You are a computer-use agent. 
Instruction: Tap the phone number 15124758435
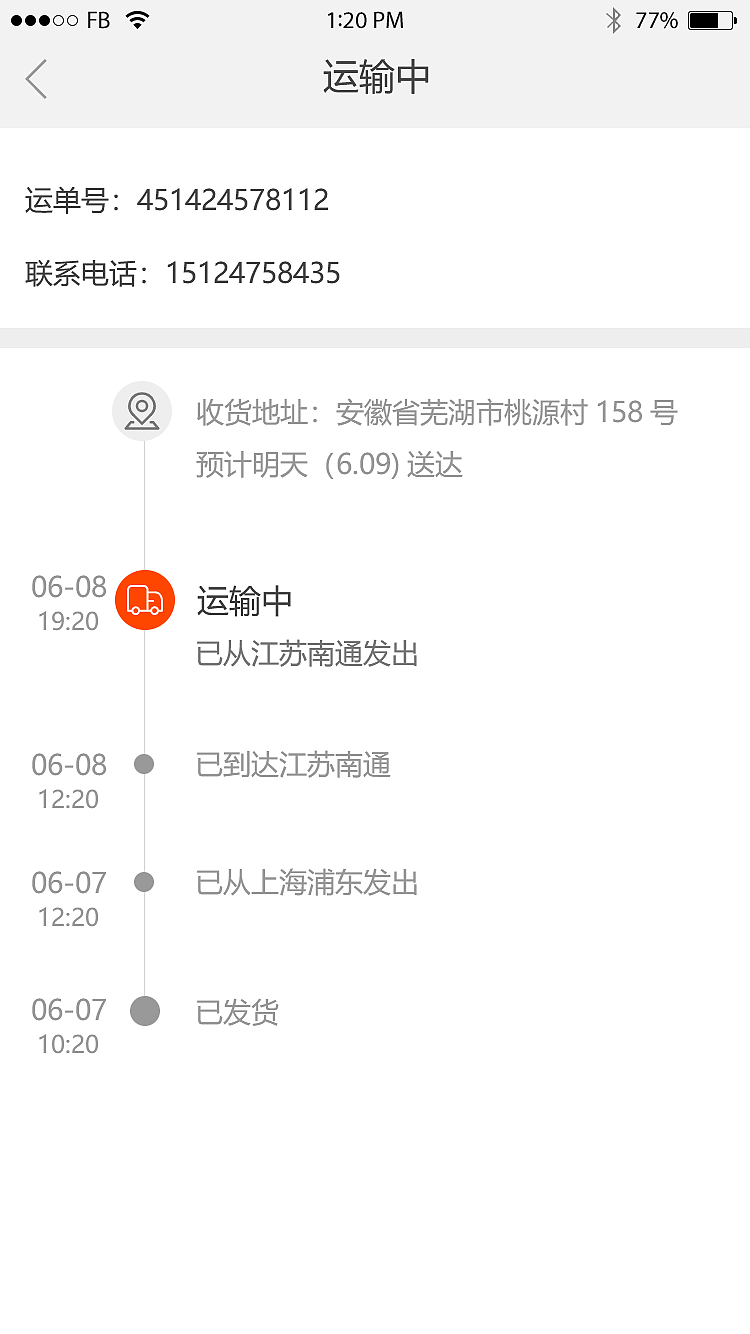pyautogui.click(x=252, y=273)
